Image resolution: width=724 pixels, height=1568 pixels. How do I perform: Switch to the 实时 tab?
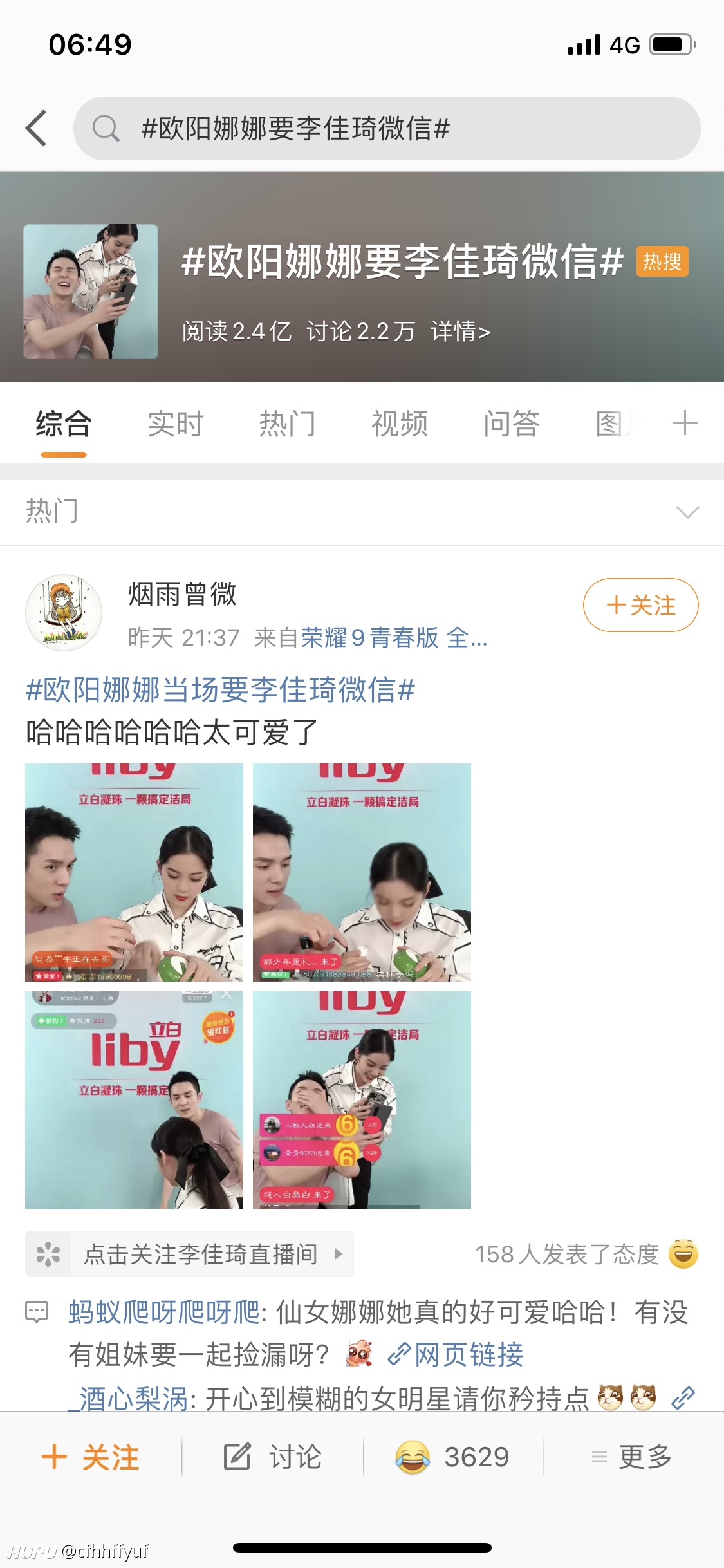coord(176,424)
